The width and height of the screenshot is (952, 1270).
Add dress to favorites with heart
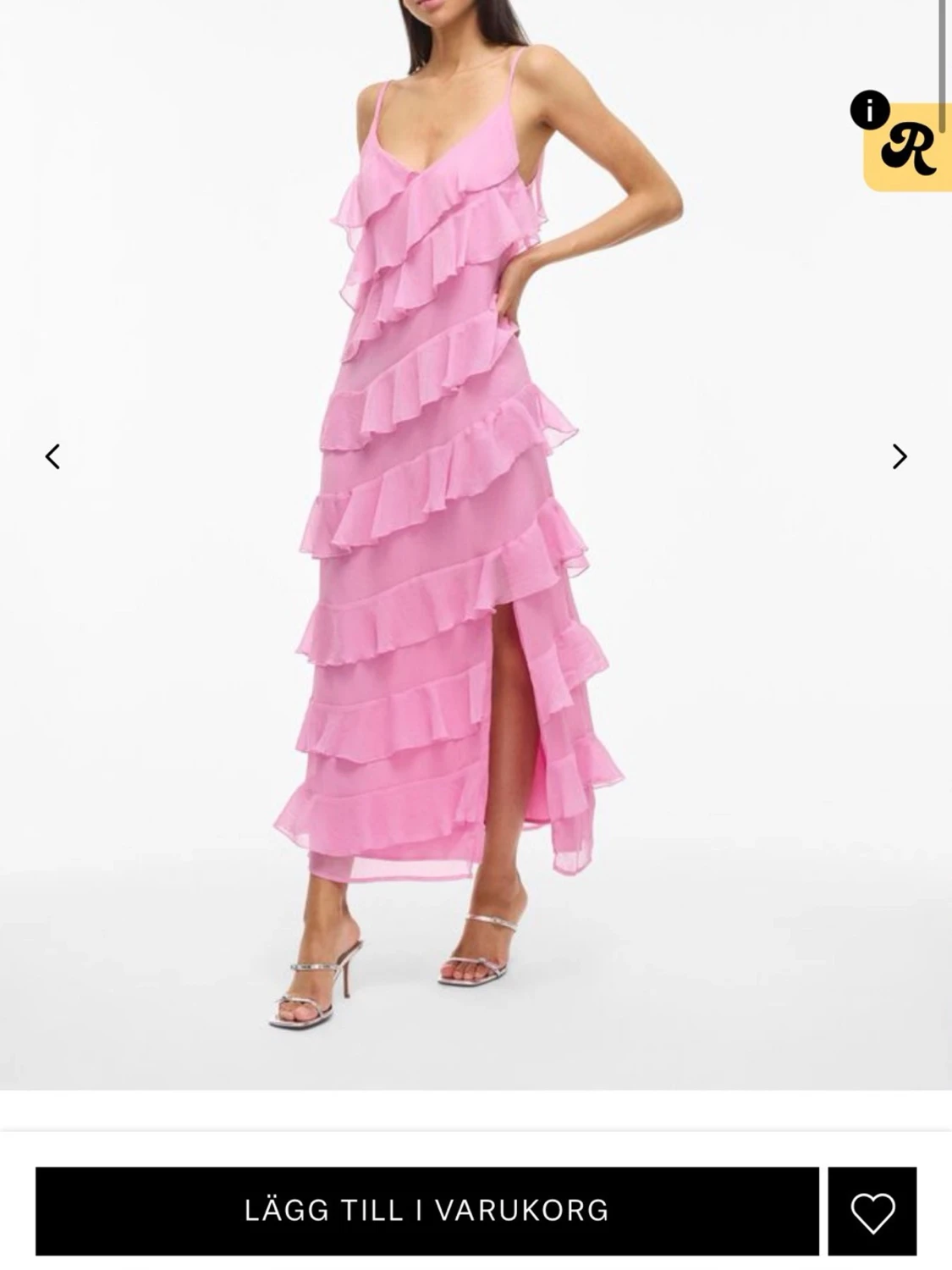[x=872, y=1211]
